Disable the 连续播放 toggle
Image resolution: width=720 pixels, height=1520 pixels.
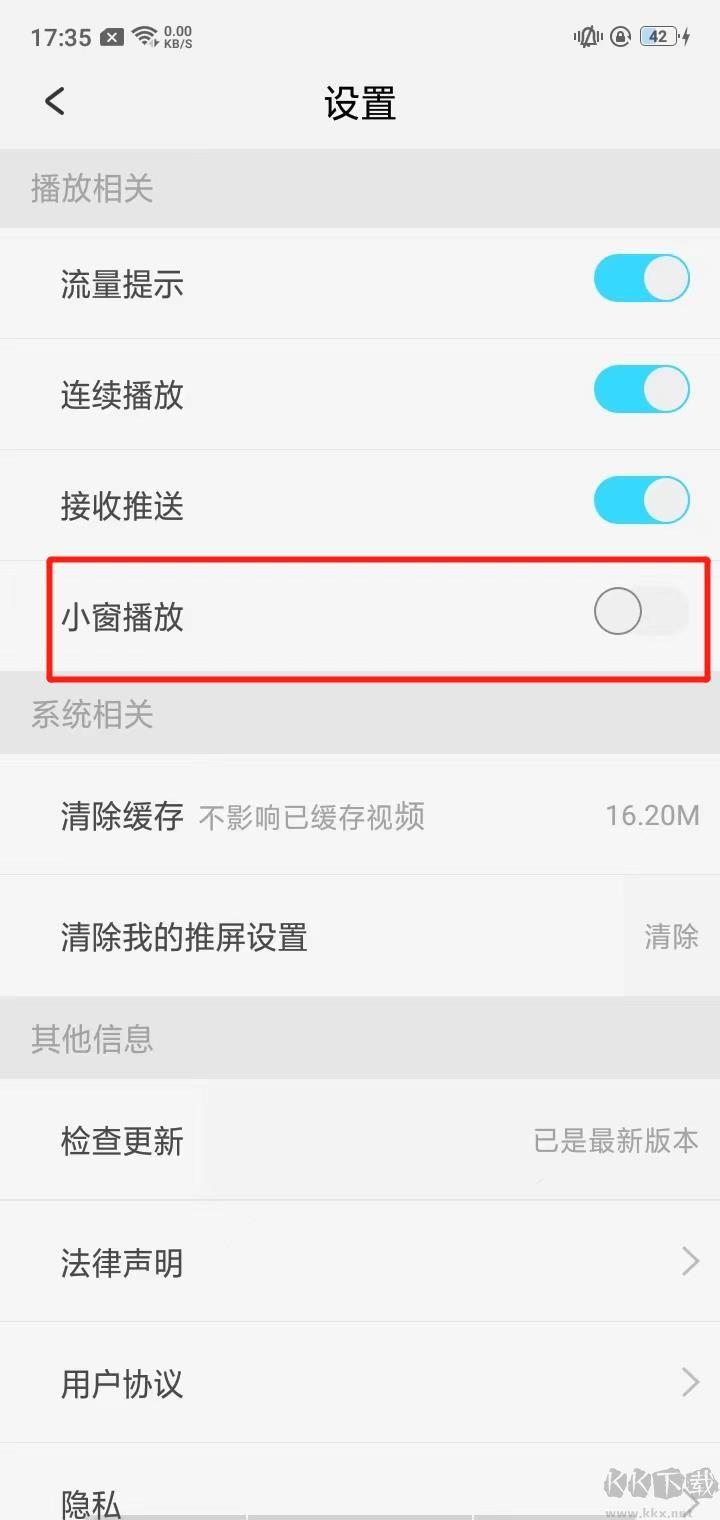641,390
